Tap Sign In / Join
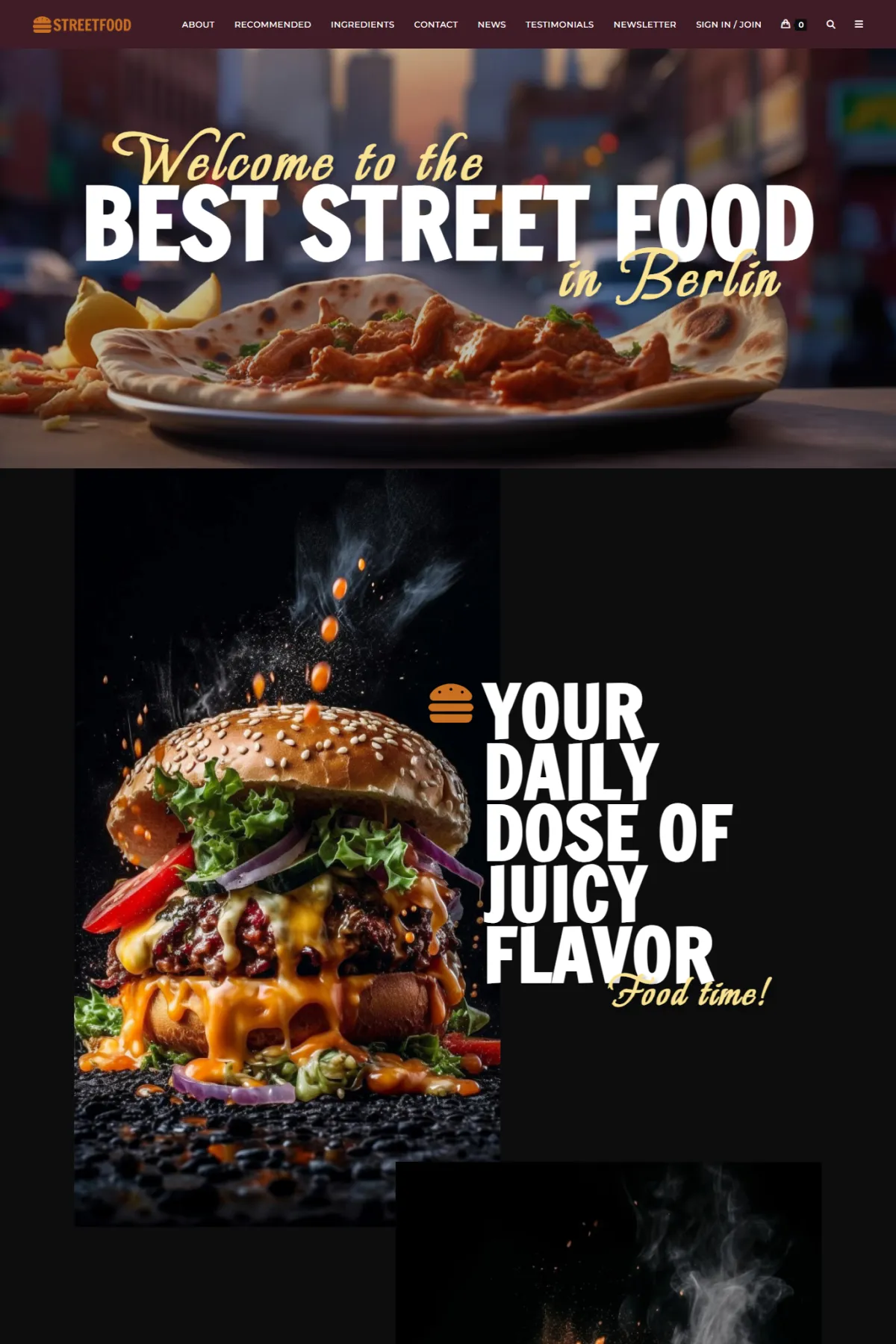This screenshot has width=896, height=1344. click(x=728, y=25)
